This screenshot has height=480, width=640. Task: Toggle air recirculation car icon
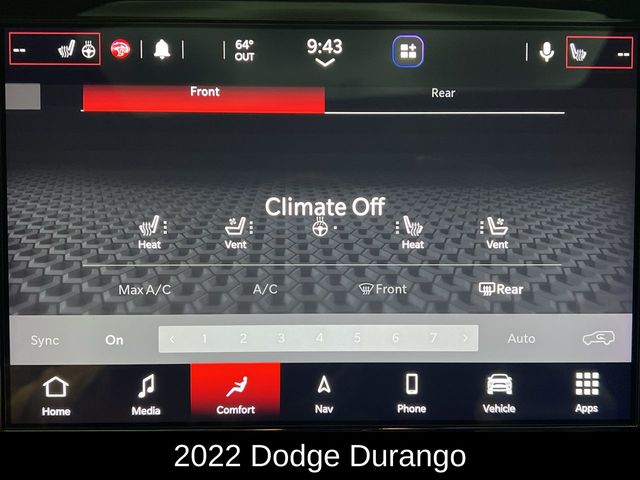point(597,339)
